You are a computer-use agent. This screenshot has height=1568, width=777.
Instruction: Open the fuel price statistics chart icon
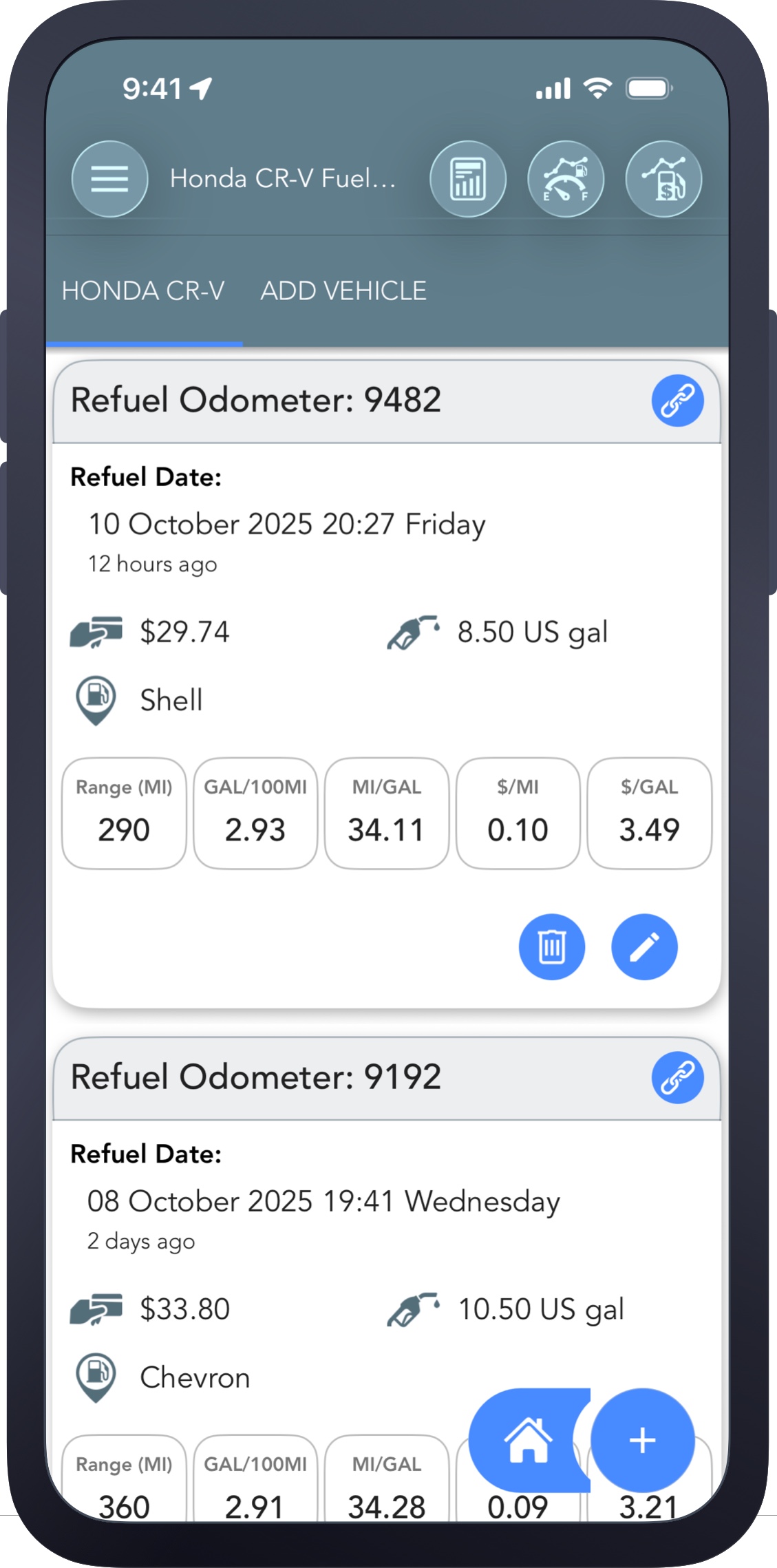[x=662, y=179]
